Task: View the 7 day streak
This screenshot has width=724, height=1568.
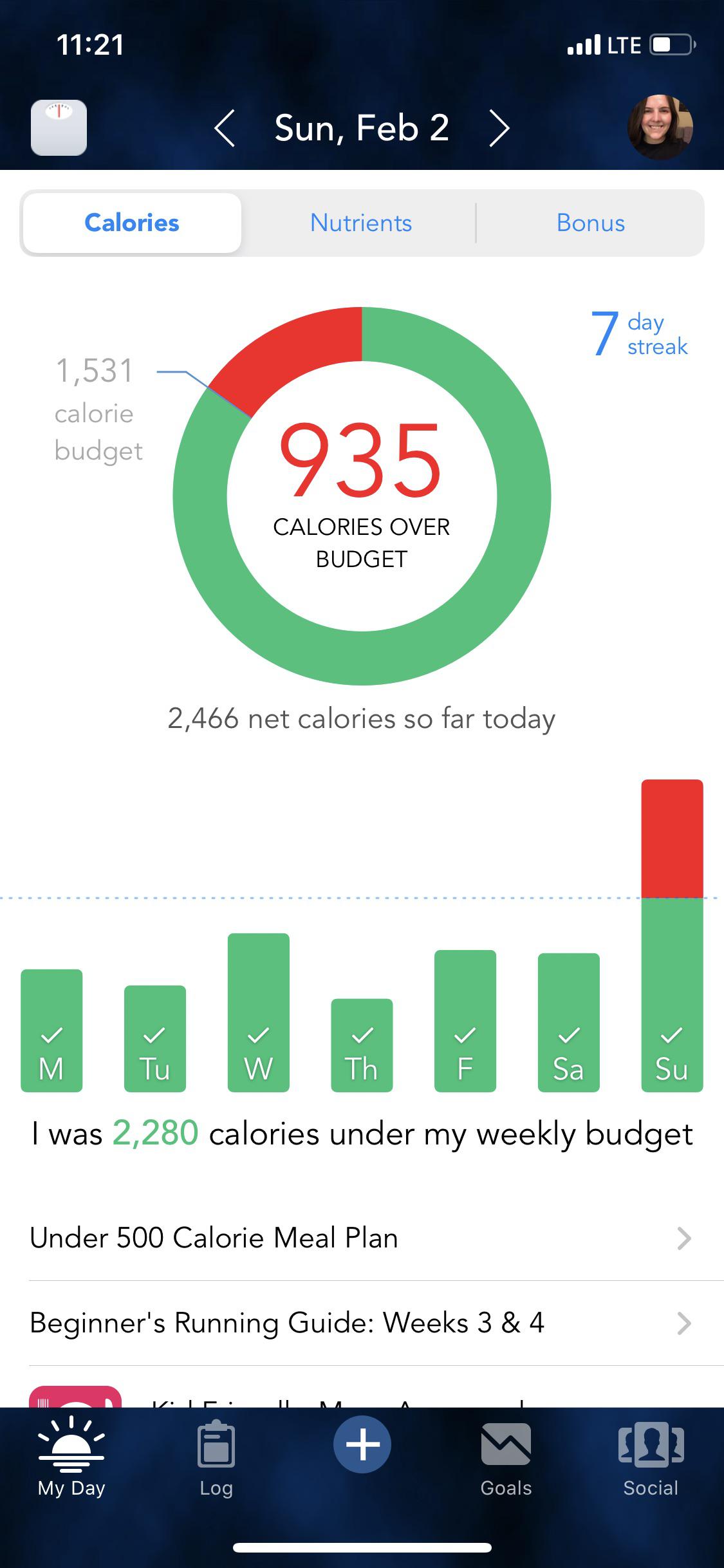Action: pos(639,334)
